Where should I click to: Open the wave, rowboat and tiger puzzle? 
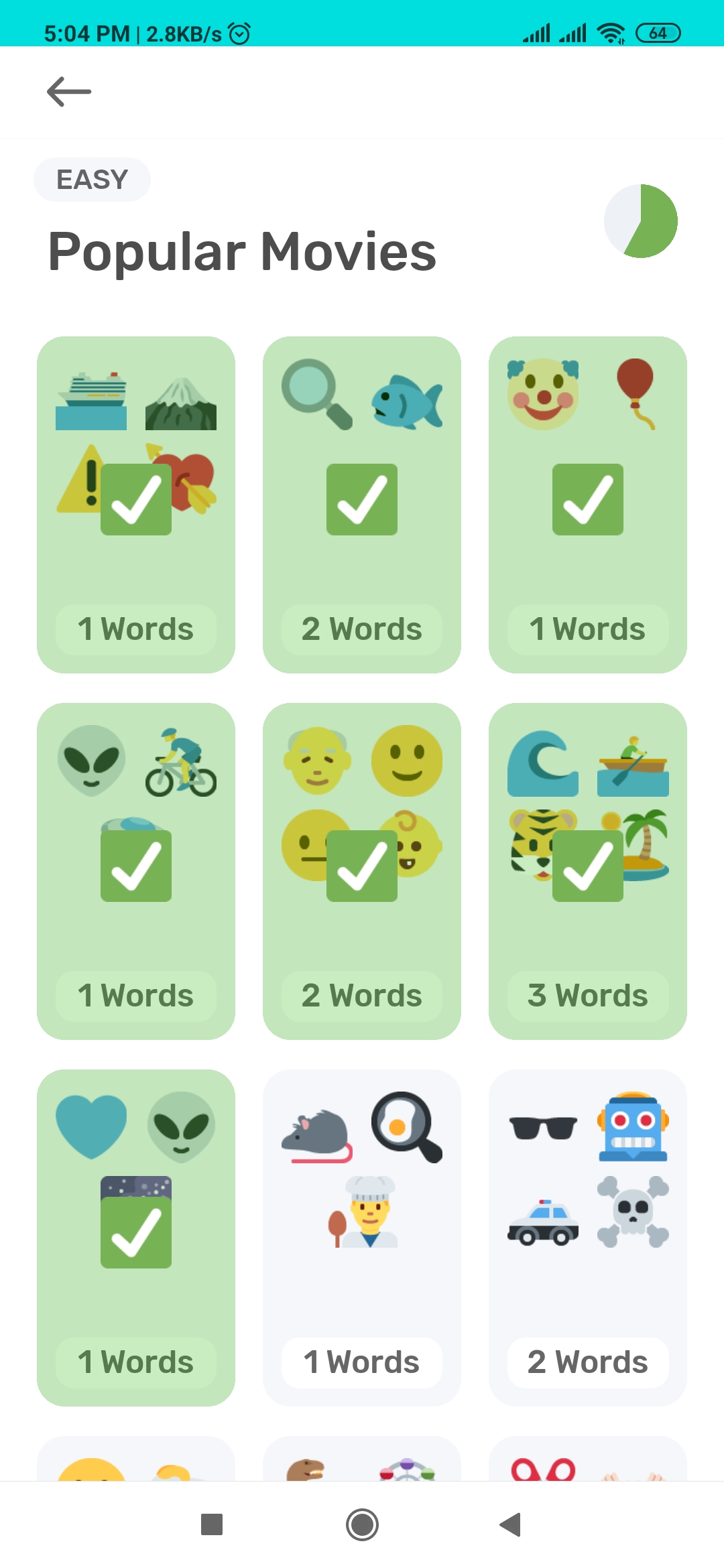(x=588, y=871)
